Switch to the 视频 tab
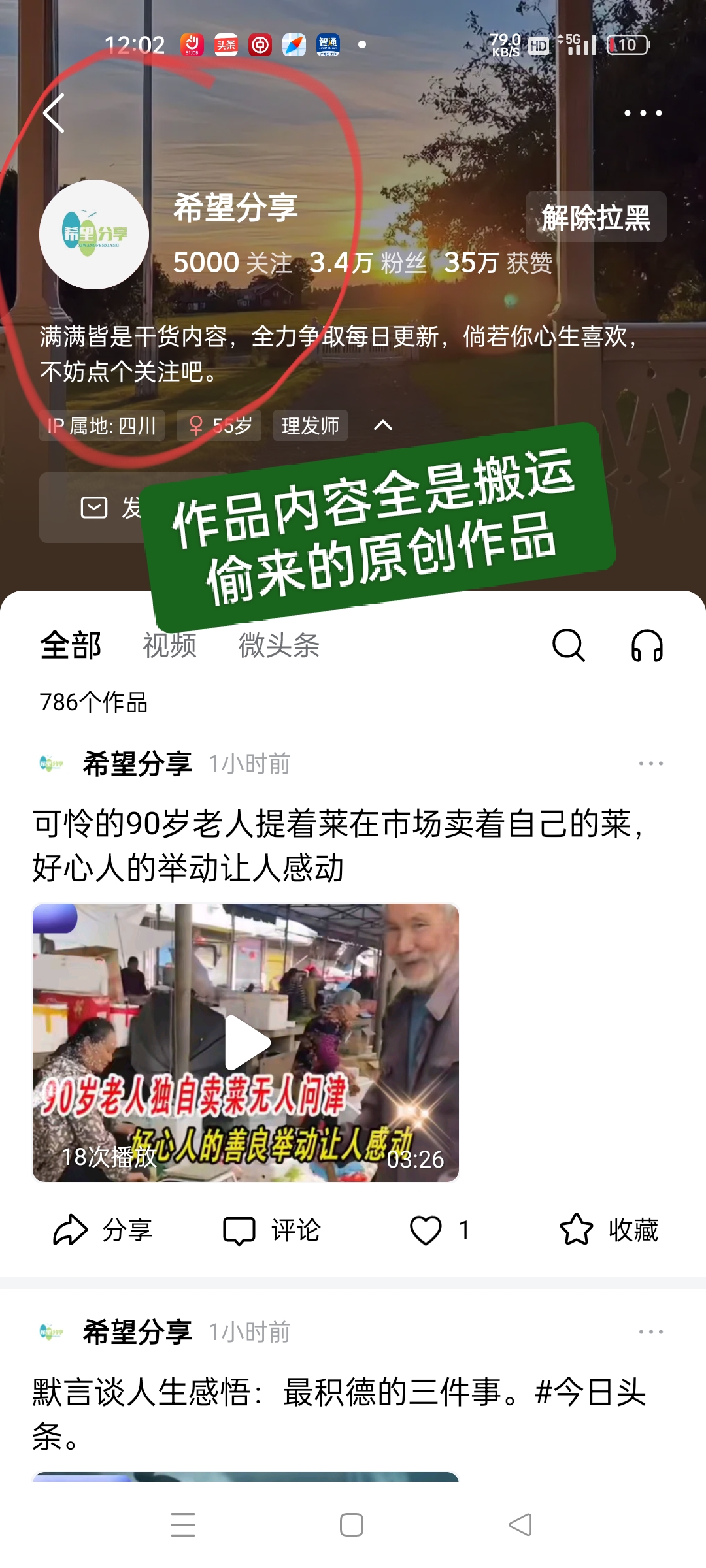 [169, 645]
